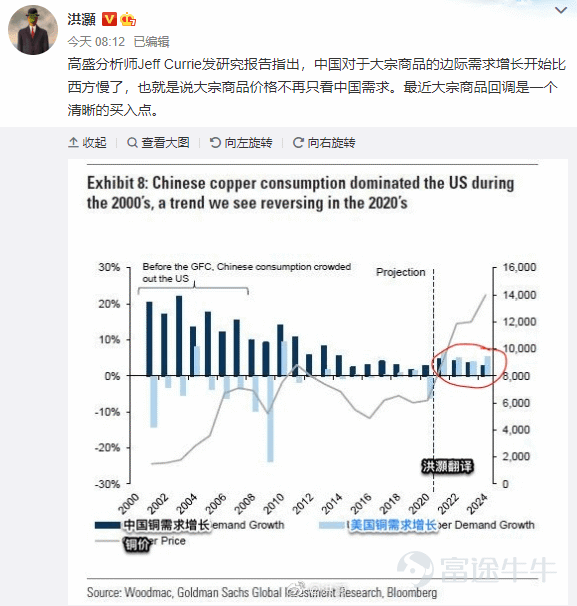Expand the post options dropdown arrow
This screenshot has width=577, height=606.
(x=561, y=10)
